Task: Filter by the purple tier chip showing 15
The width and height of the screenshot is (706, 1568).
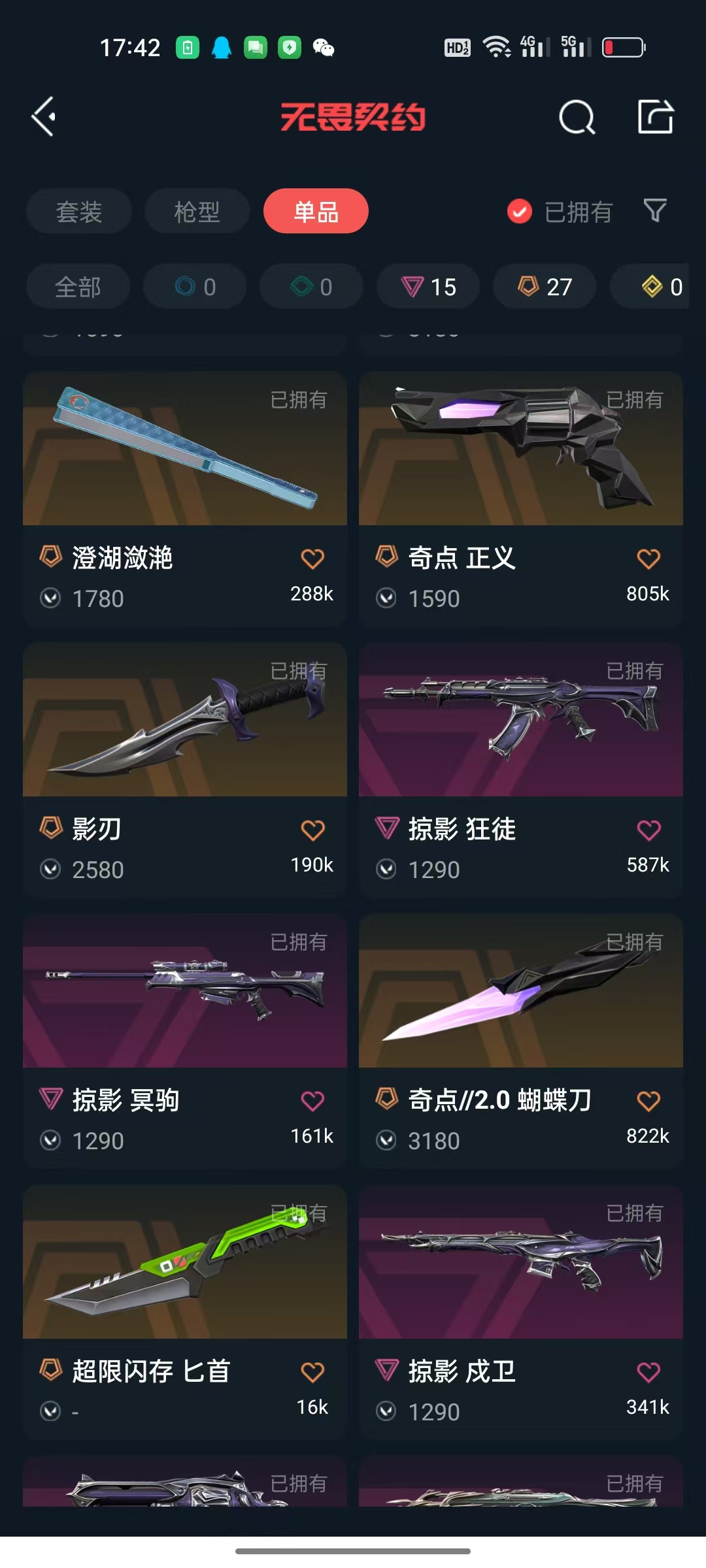Action: tap(428, 286)
